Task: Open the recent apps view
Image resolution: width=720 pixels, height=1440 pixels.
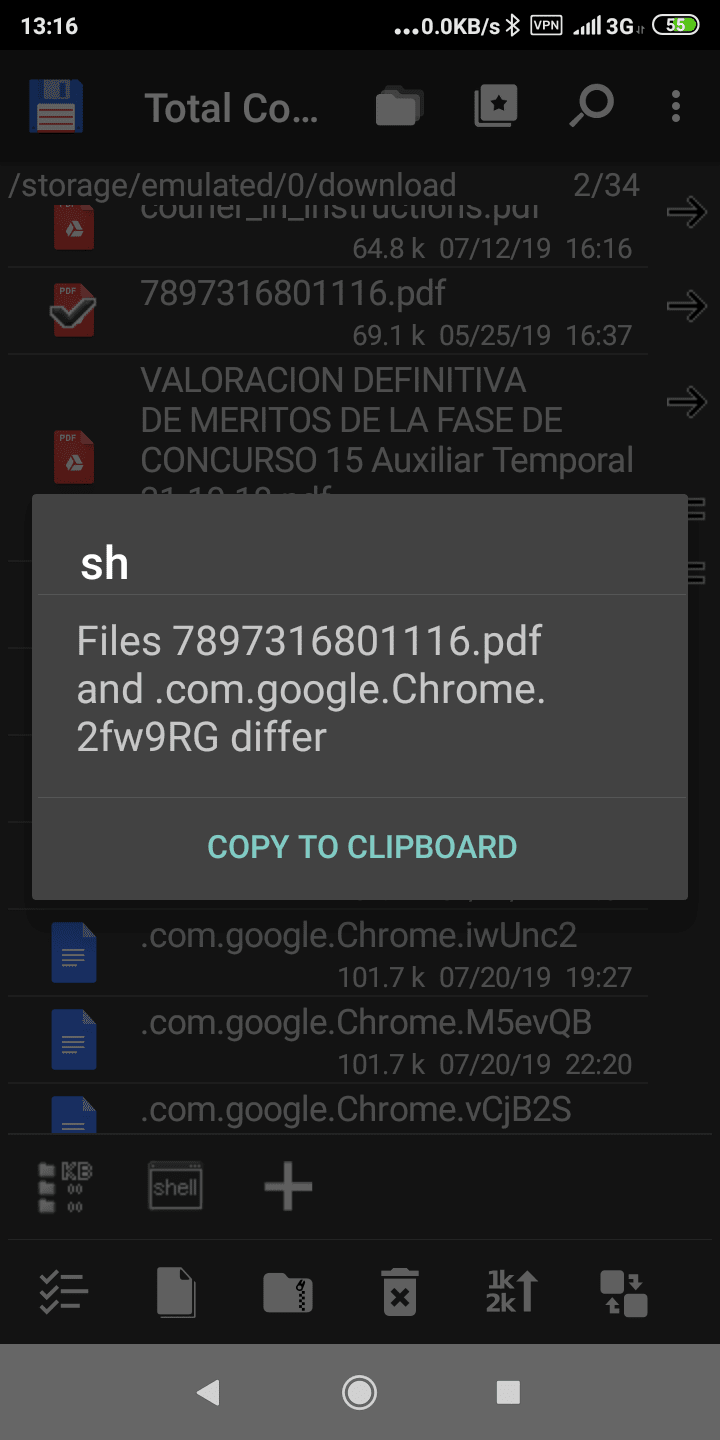Action: point(508,1392)
